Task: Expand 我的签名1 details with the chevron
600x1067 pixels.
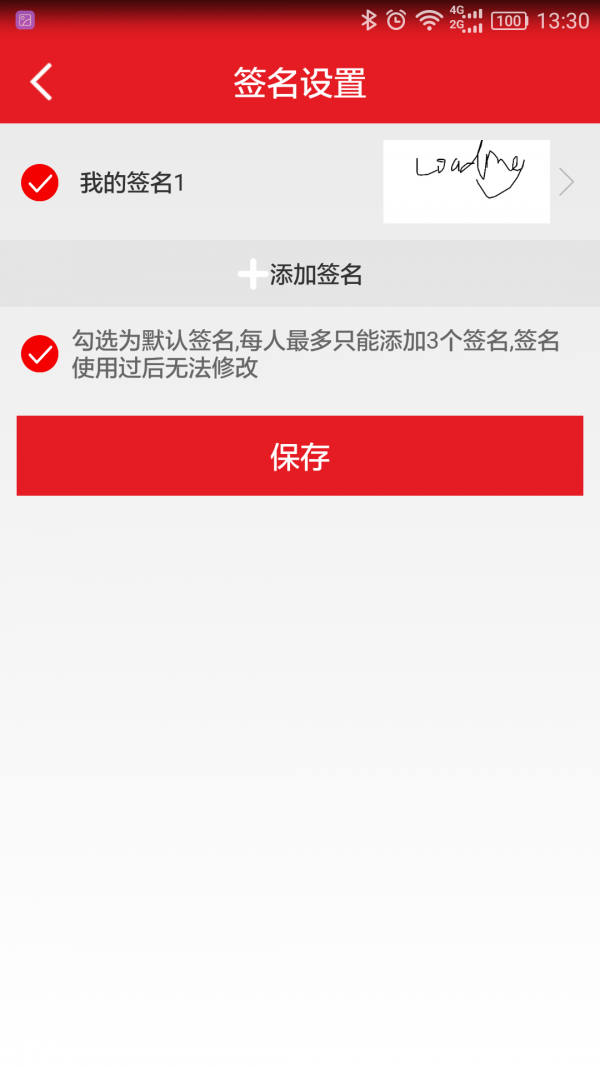Action: pyautogui.click(x=567, y=182)
